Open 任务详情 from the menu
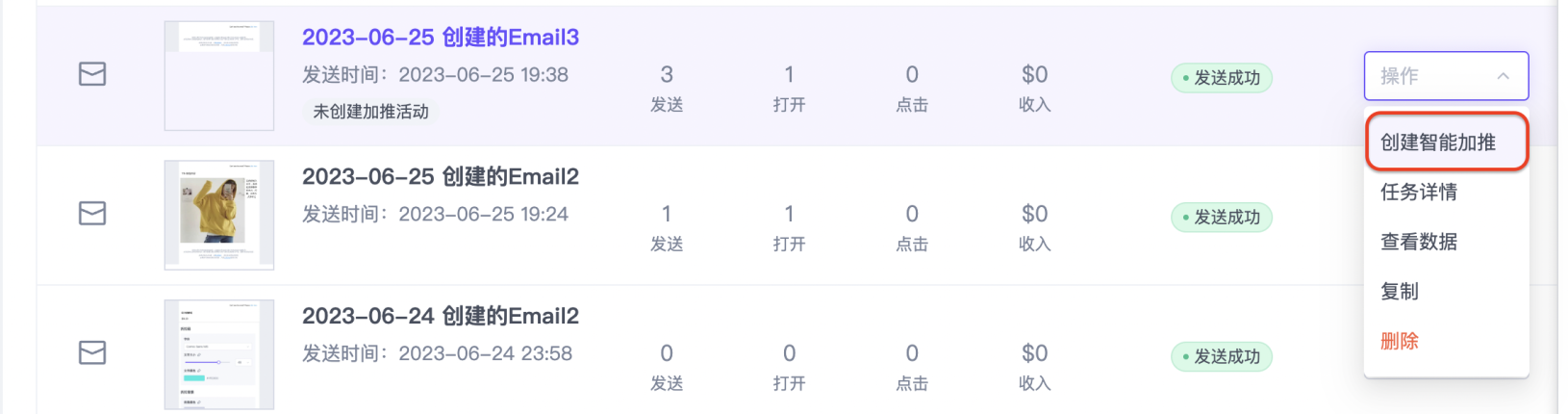Viewport: 1568px width, 414px height. point(1419,192)
